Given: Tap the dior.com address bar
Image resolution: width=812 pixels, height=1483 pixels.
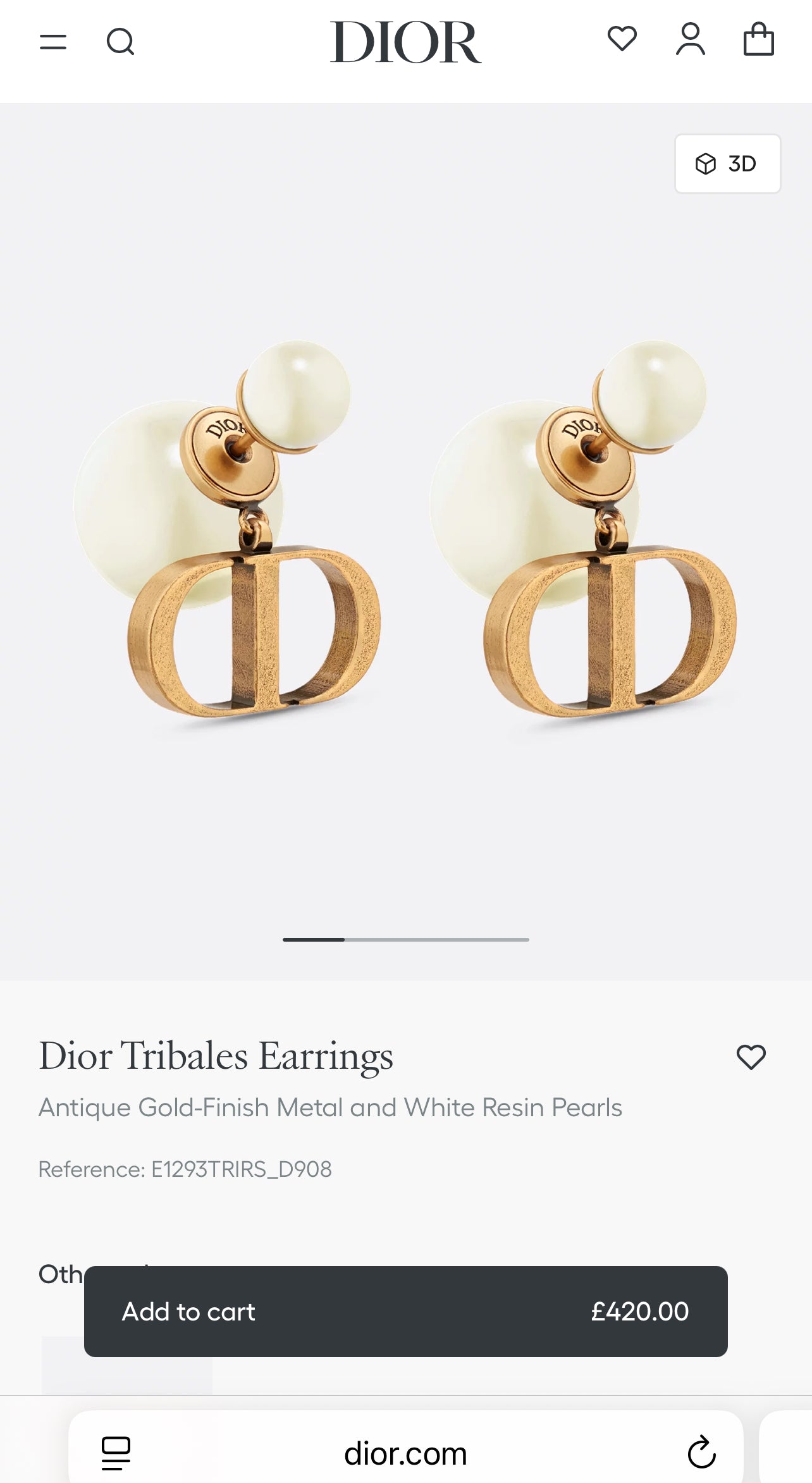Looking at the screenshot, I should coord(405,1453).
